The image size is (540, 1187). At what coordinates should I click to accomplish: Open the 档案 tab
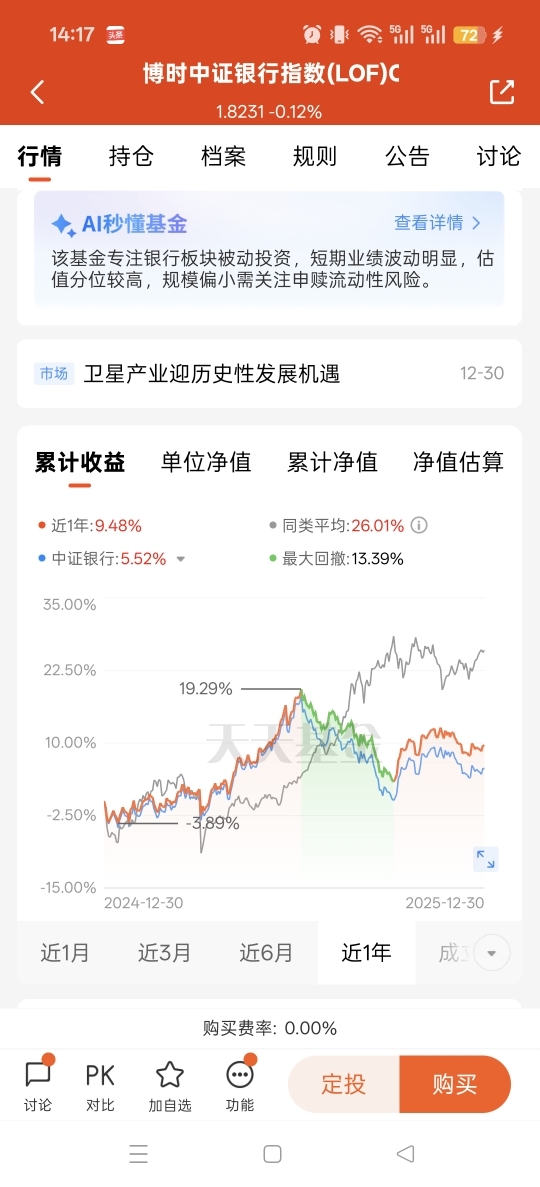[x=223, y=157]
